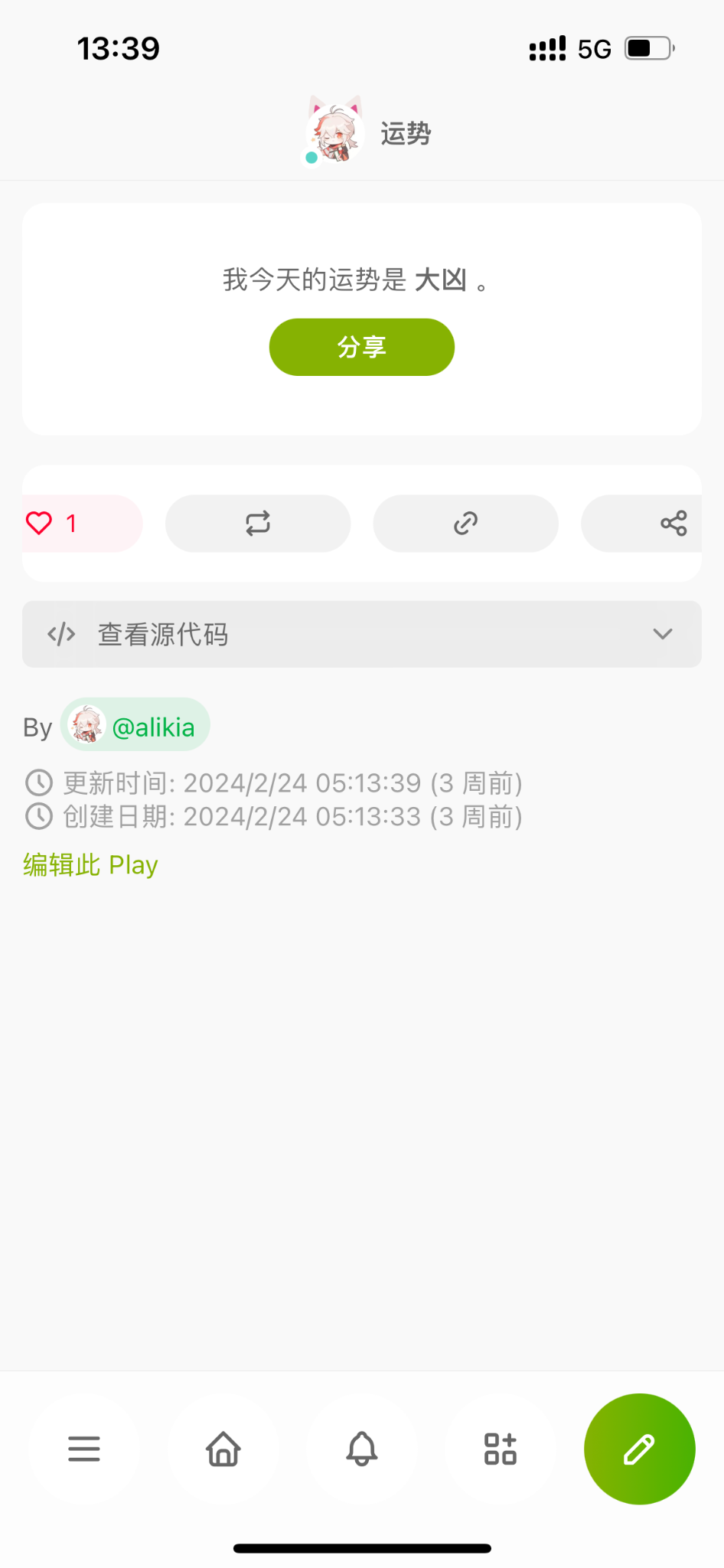Open notifications via the bell icon
Image resolution: width=724 pixels, height=1568 pixels.
[362, 1449]
